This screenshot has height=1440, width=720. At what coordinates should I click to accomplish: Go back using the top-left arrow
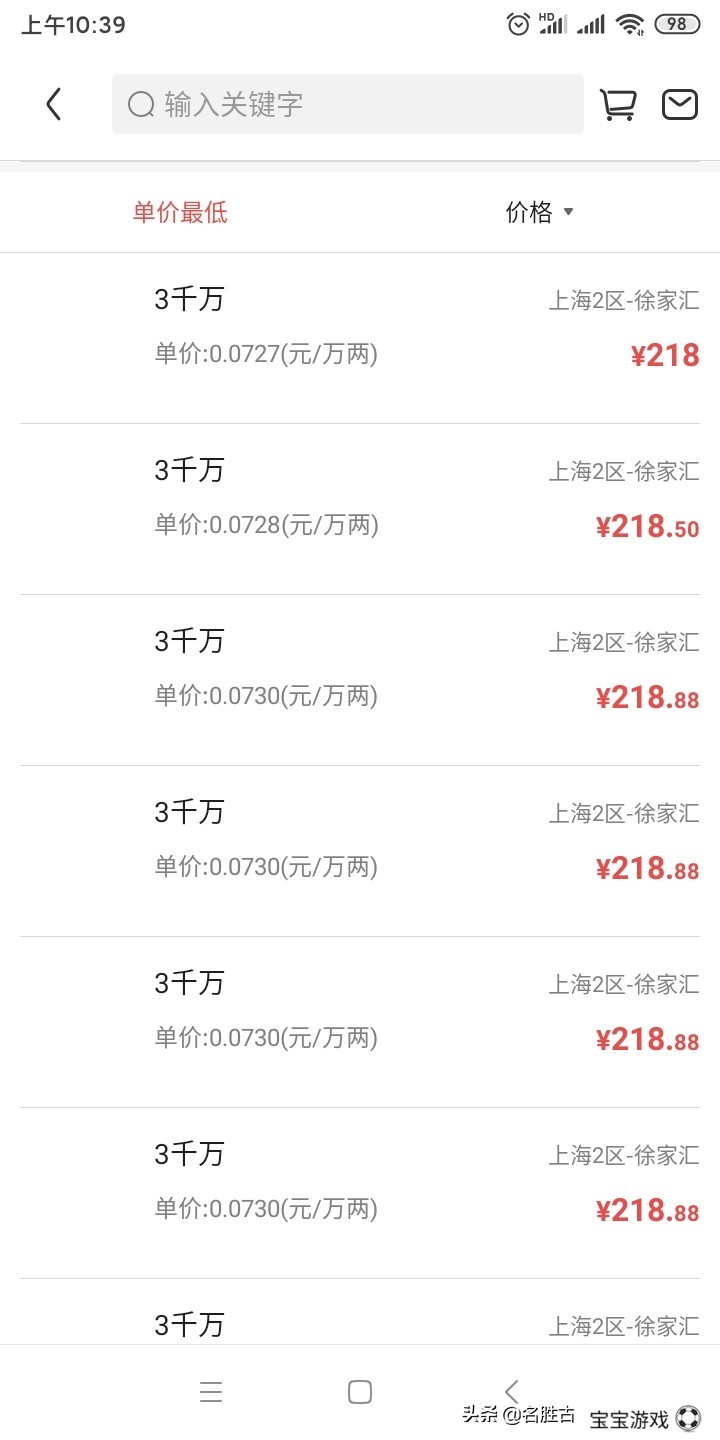click(54, 104)
